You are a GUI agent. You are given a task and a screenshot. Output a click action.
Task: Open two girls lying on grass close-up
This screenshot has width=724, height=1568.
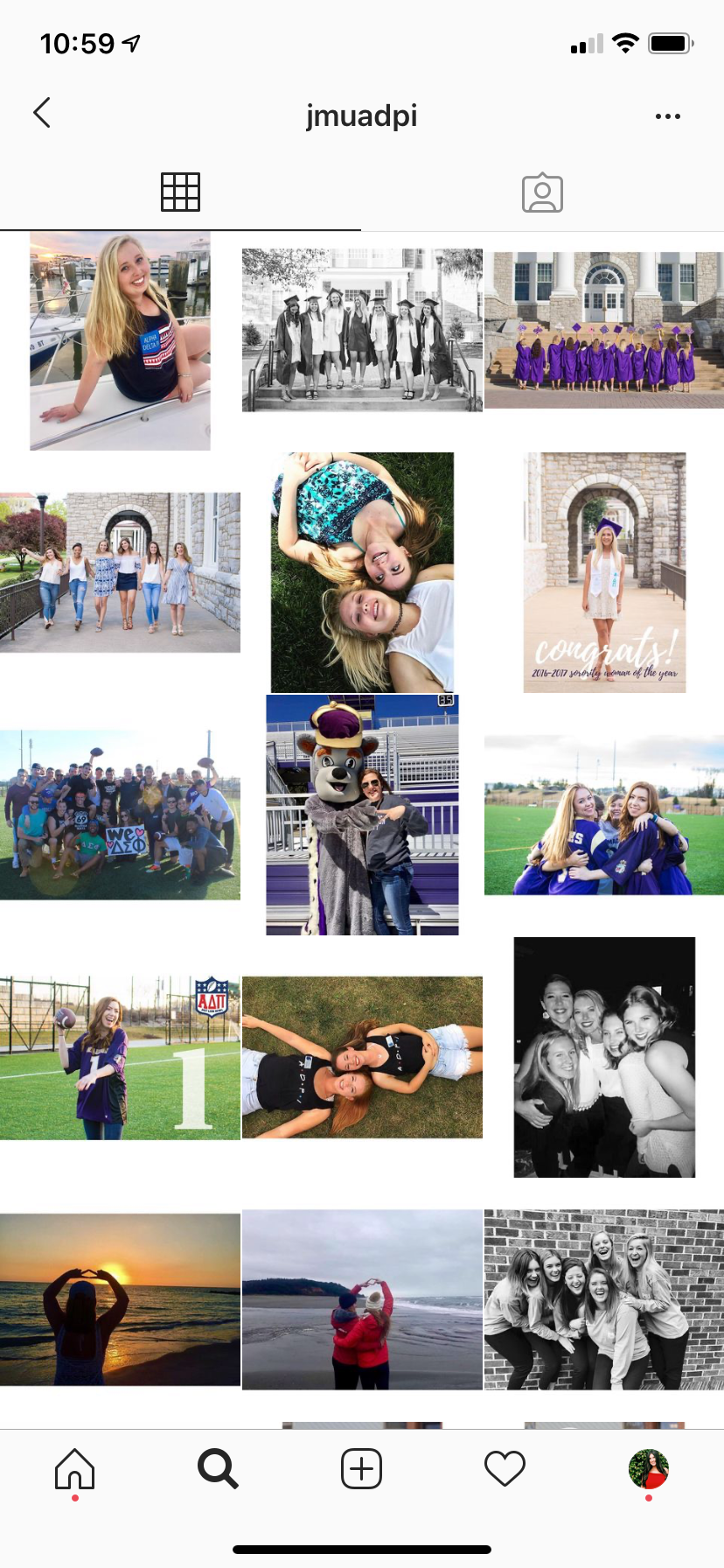tap(362, 572)
